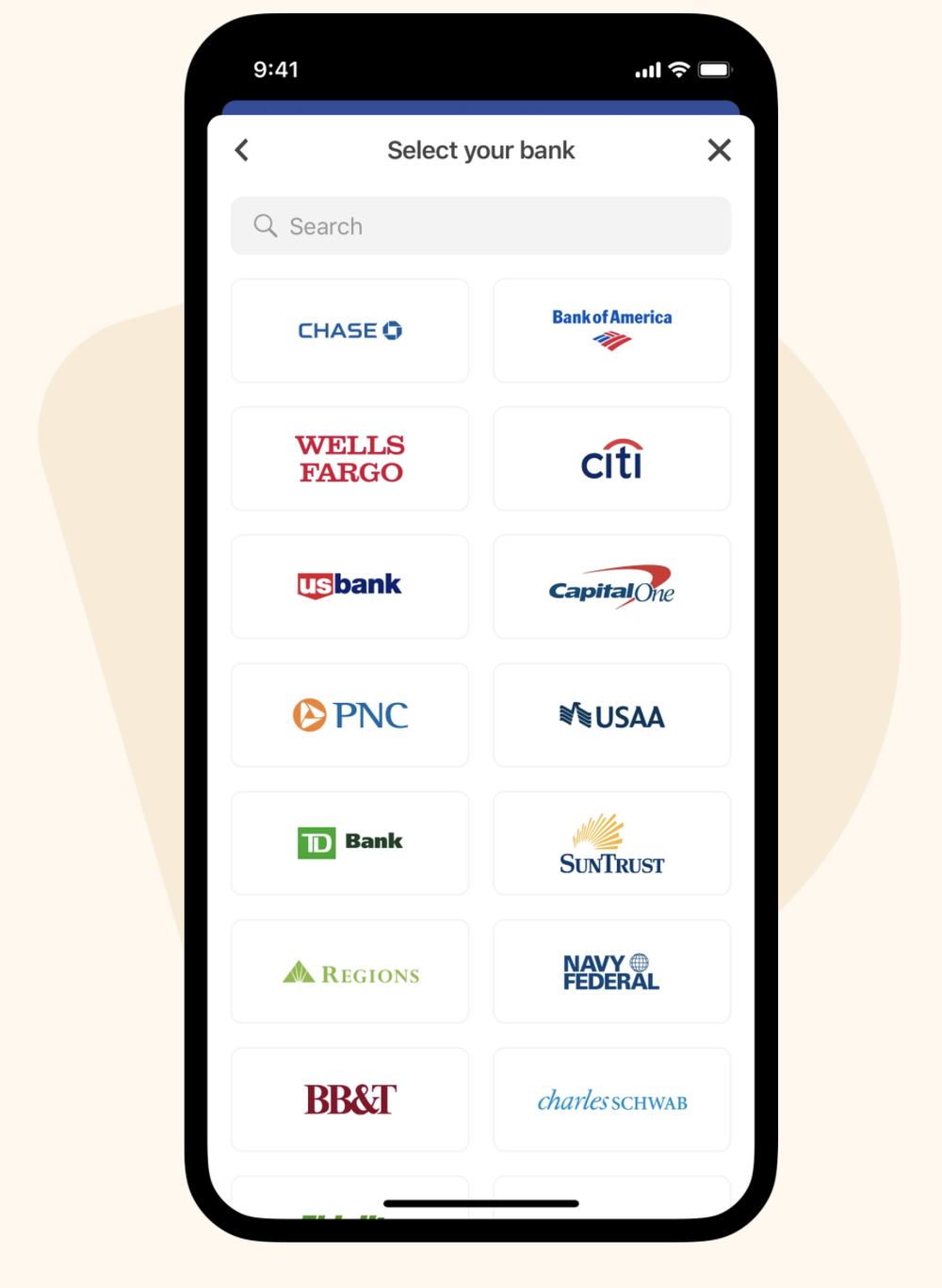Viewport: 942px width, 1288px height.
Task: Select Capital One
Action: click(611, 587)
